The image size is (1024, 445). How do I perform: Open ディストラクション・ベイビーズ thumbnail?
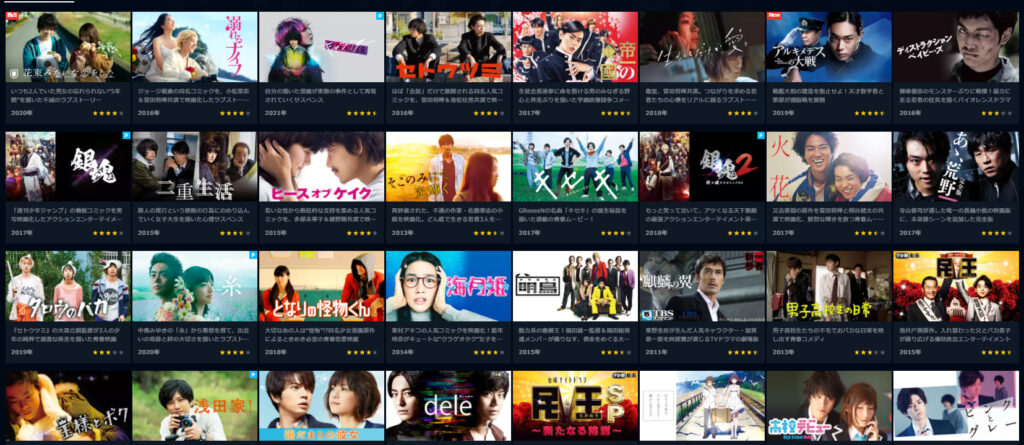(x=955, y=46)
